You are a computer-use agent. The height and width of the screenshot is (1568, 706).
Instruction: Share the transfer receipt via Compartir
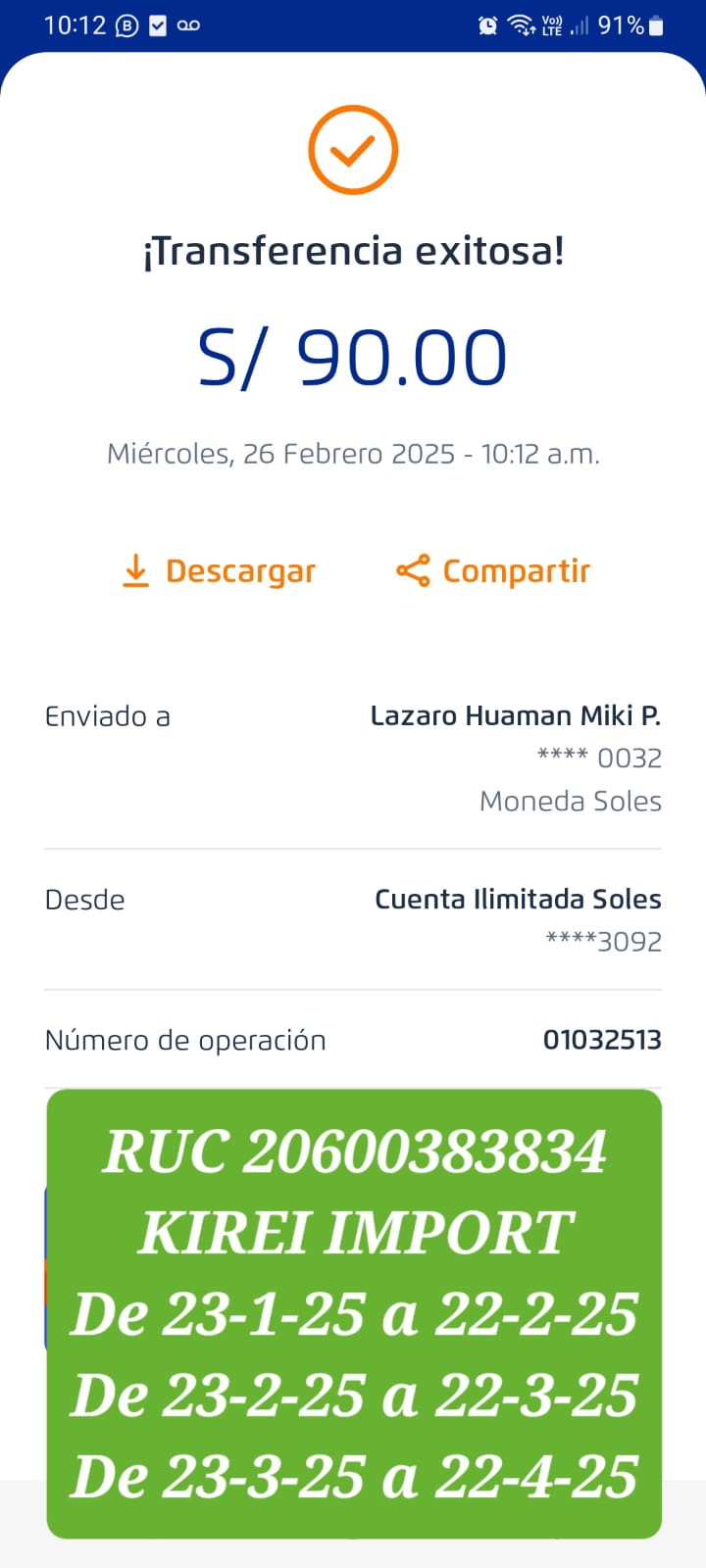click(493, 570)
